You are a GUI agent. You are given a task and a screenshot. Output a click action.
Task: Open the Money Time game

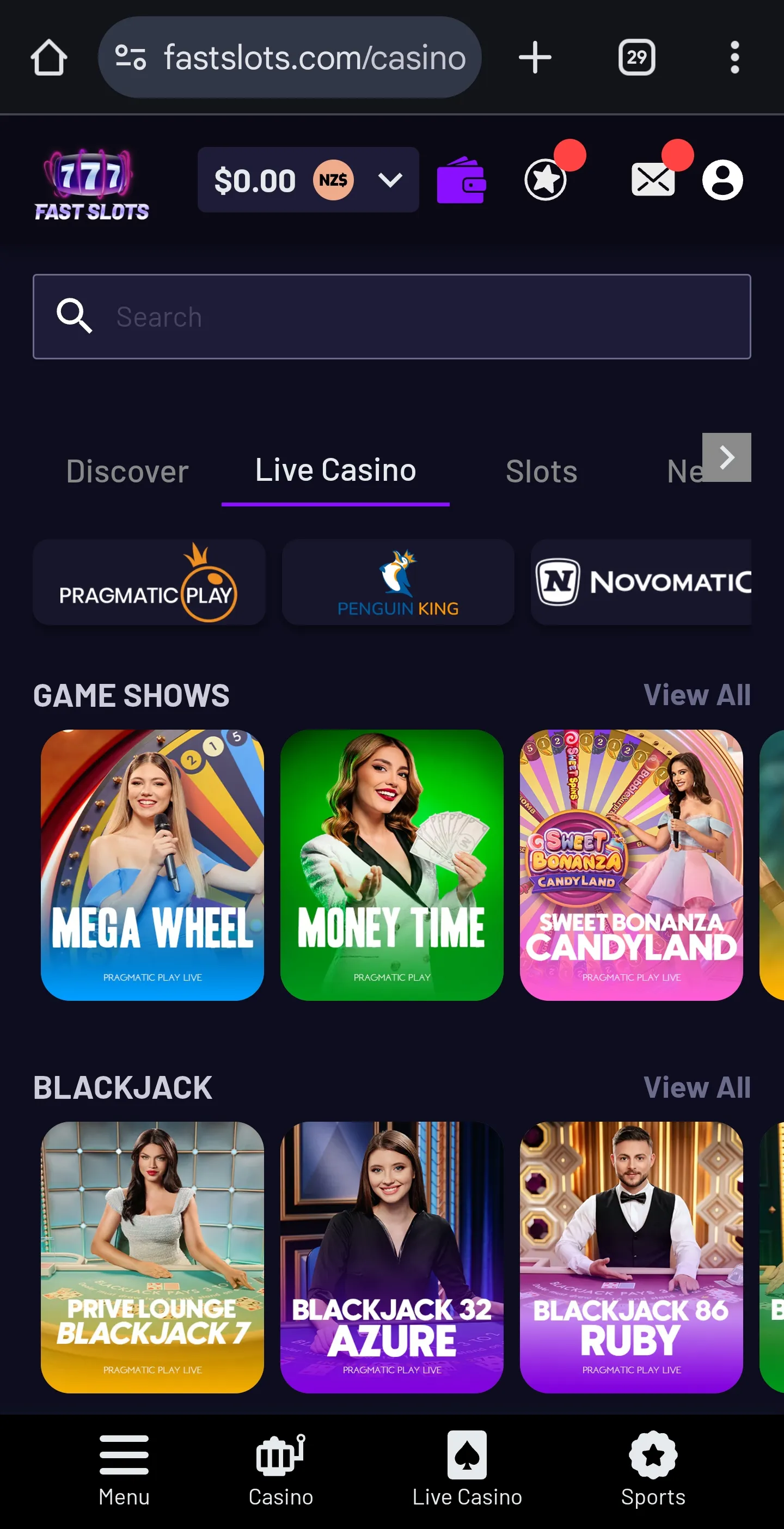click(x=391, y=865)
